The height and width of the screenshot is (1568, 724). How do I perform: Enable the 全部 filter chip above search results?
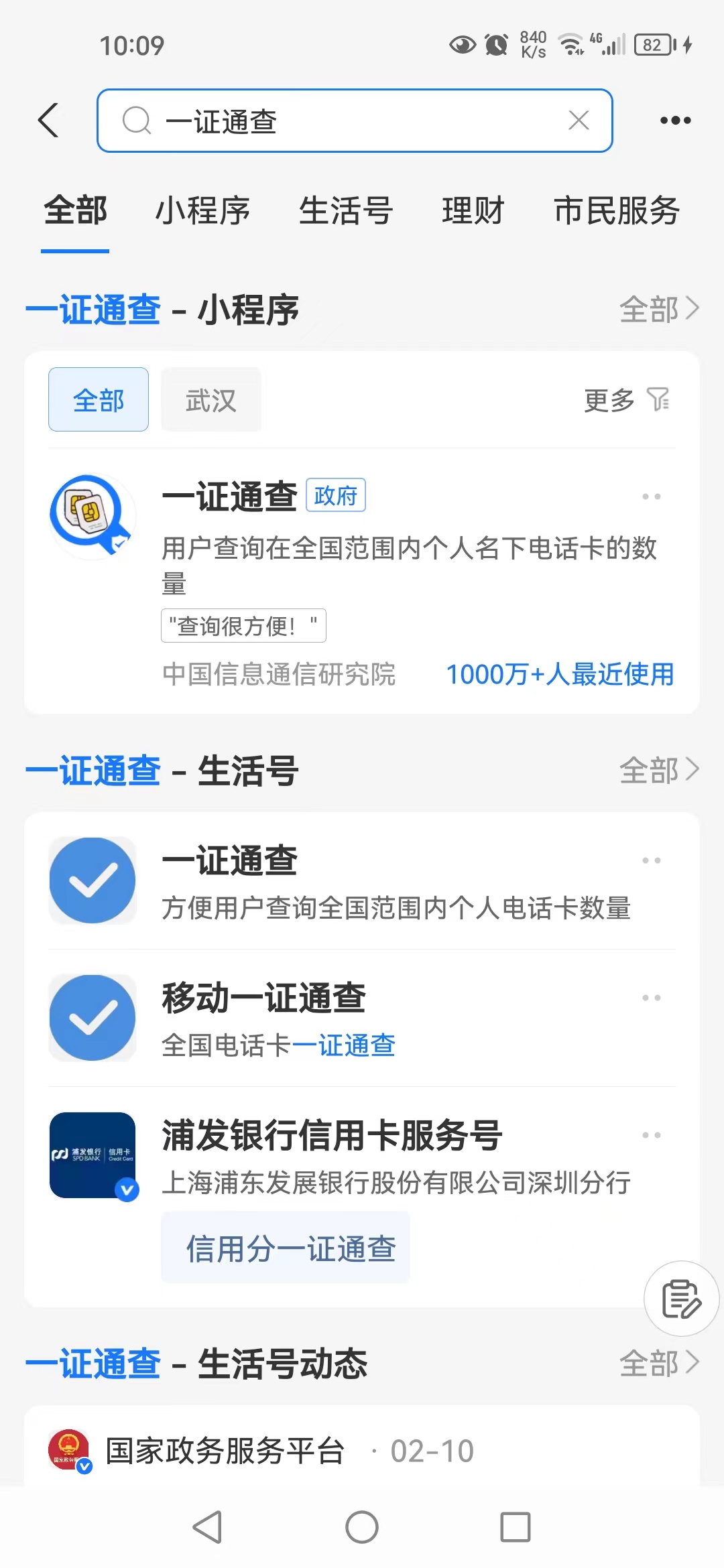[x=98, y=399]
